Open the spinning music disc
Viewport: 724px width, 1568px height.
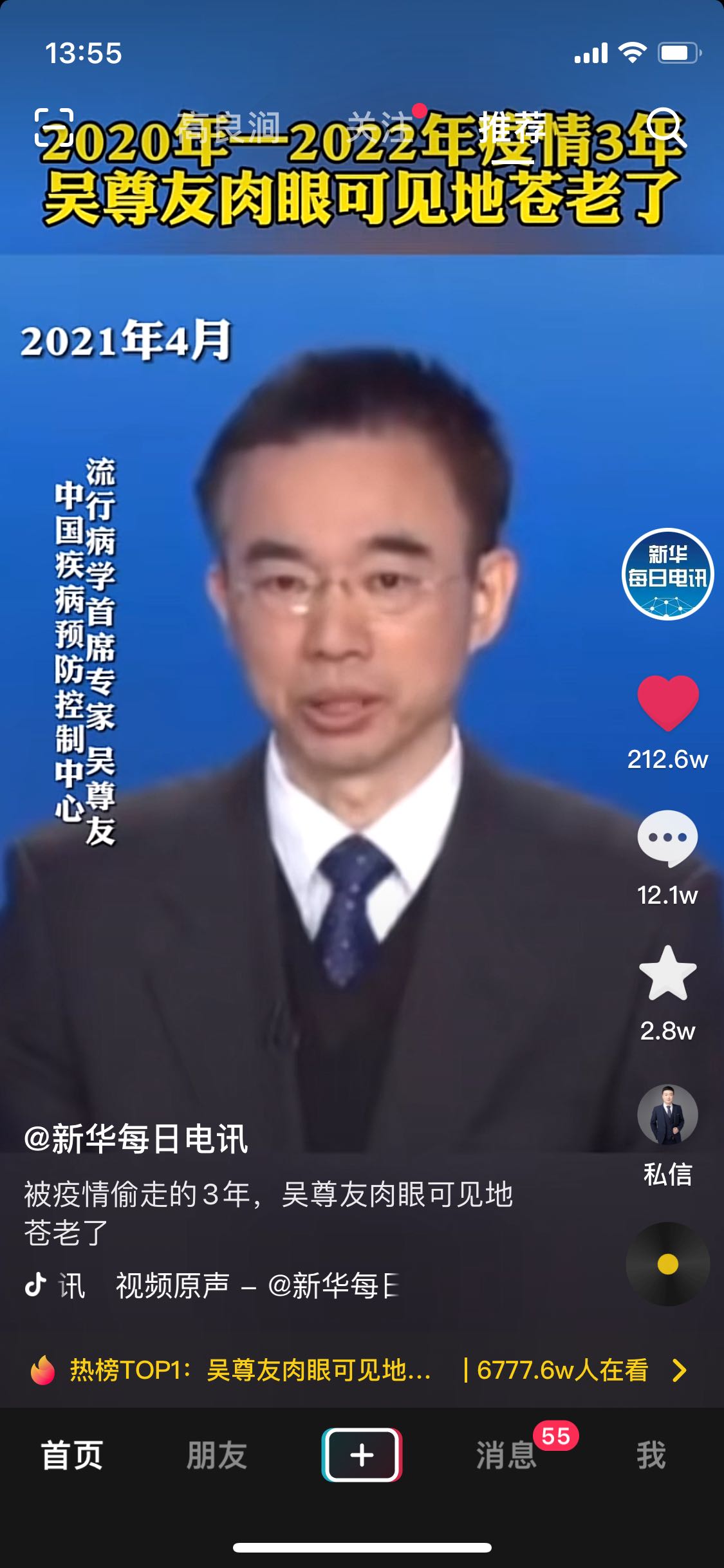[x=668, y=1264]
